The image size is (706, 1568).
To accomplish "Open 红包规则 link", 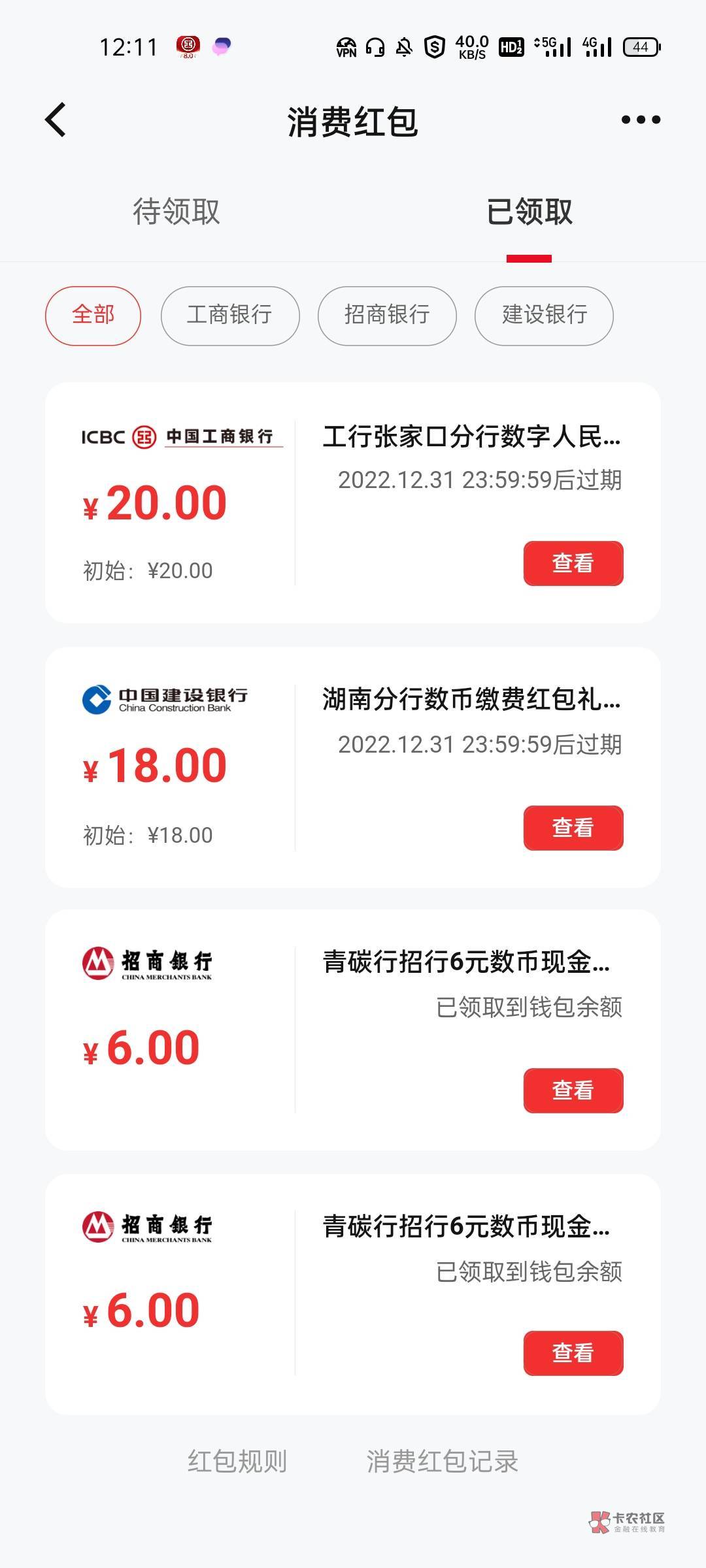I will pos(237,1462).
